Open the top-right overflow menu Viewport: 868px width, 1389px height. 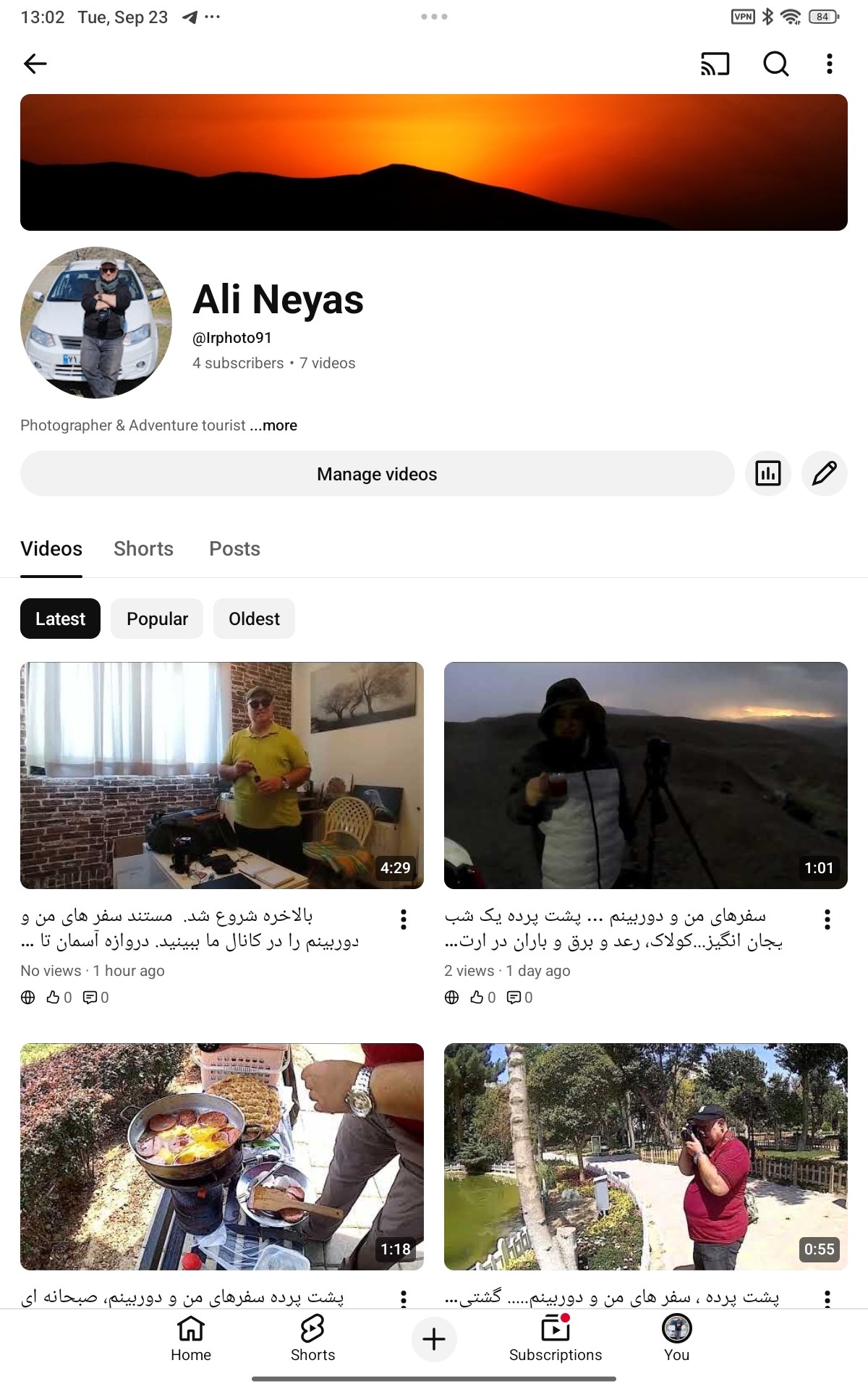coord(830,64)
